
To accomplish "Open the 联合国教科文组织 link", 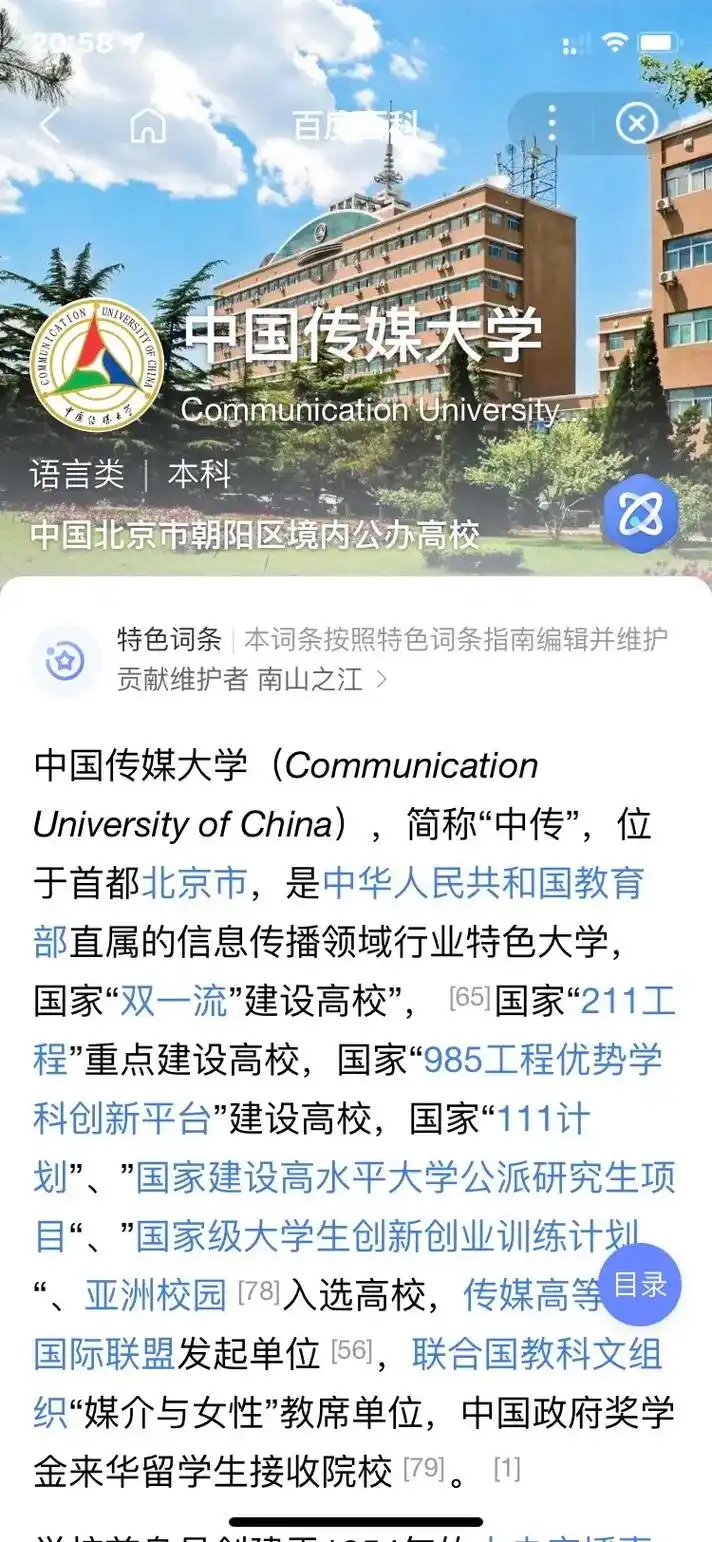I will tap(536, 1356).
